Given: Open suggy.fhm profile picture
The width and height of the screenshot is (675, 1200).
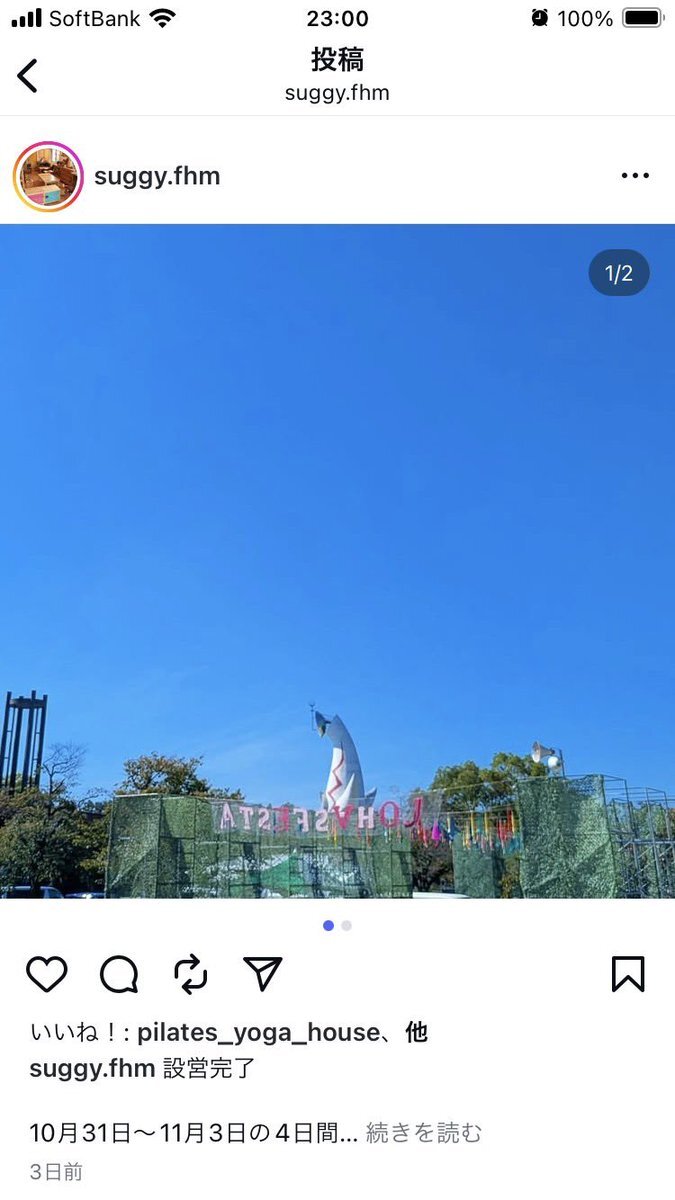Looking at the screenshot, I should tap(48, 176).
